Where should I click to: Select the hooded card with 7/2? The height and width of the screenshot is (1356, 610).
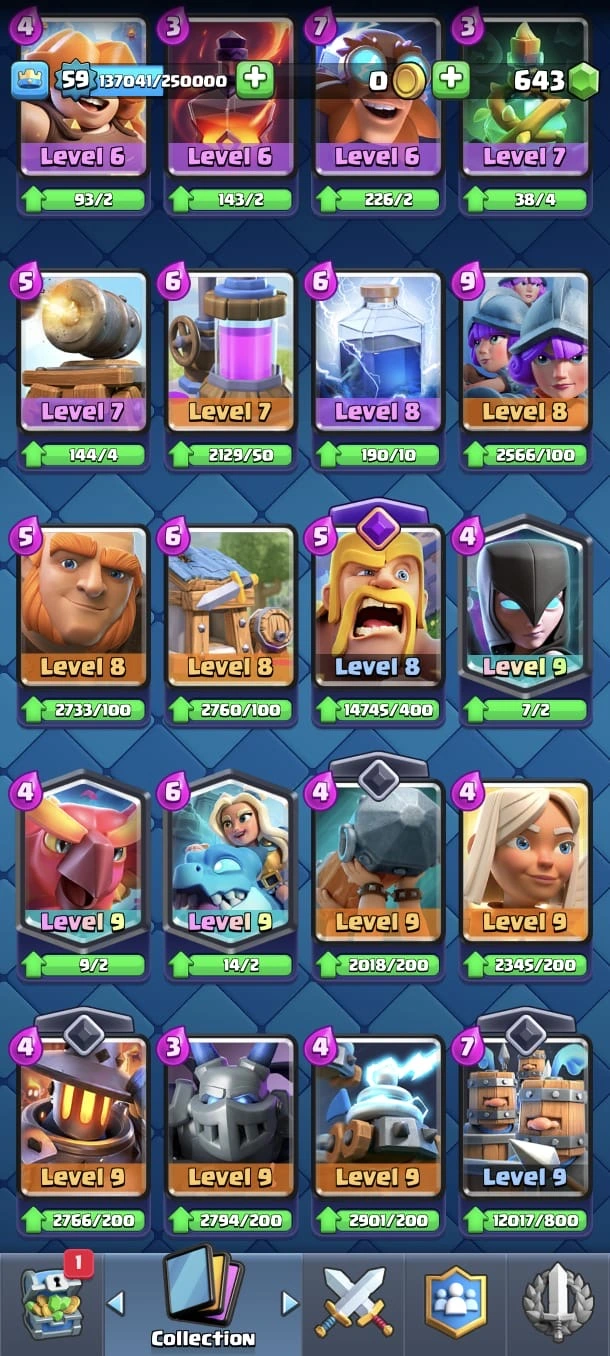(525, 605)
